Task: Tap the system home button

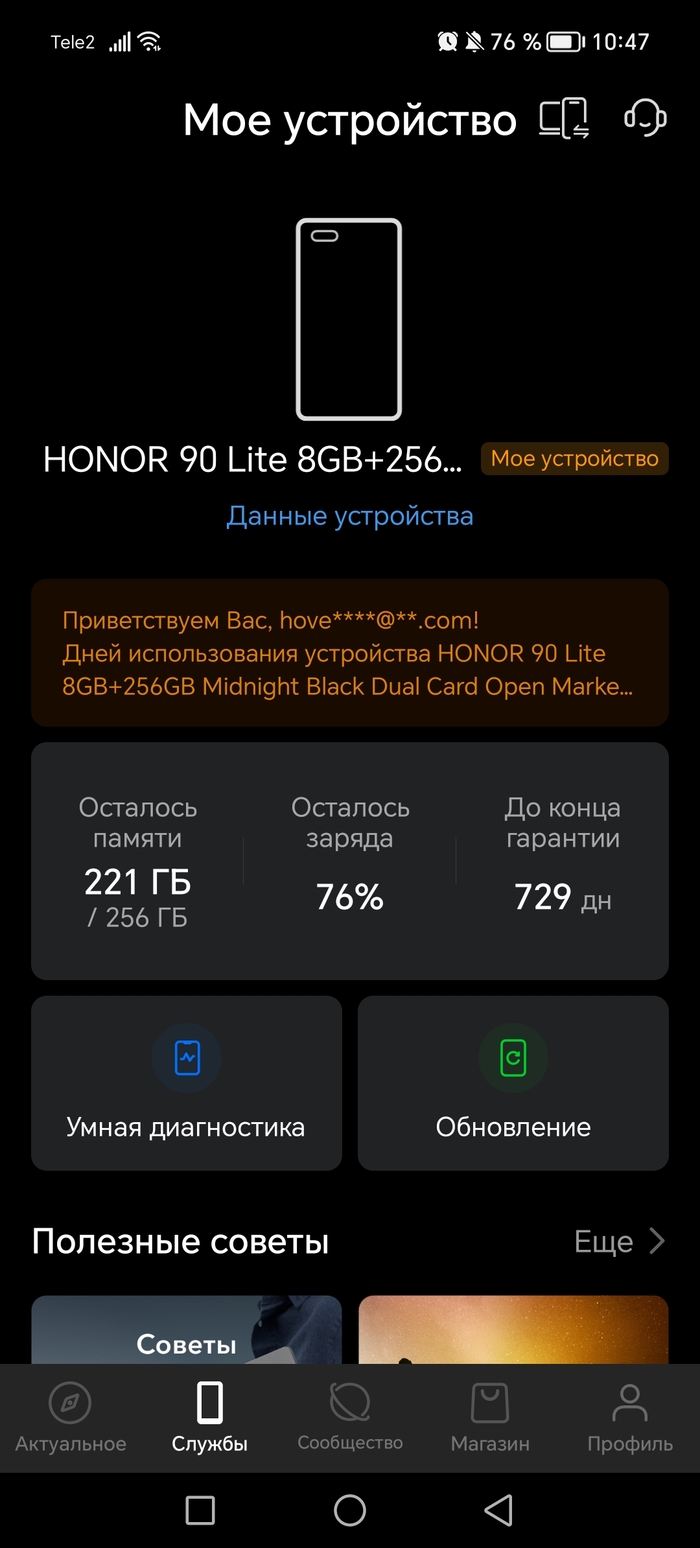Action: point(350,1510)
